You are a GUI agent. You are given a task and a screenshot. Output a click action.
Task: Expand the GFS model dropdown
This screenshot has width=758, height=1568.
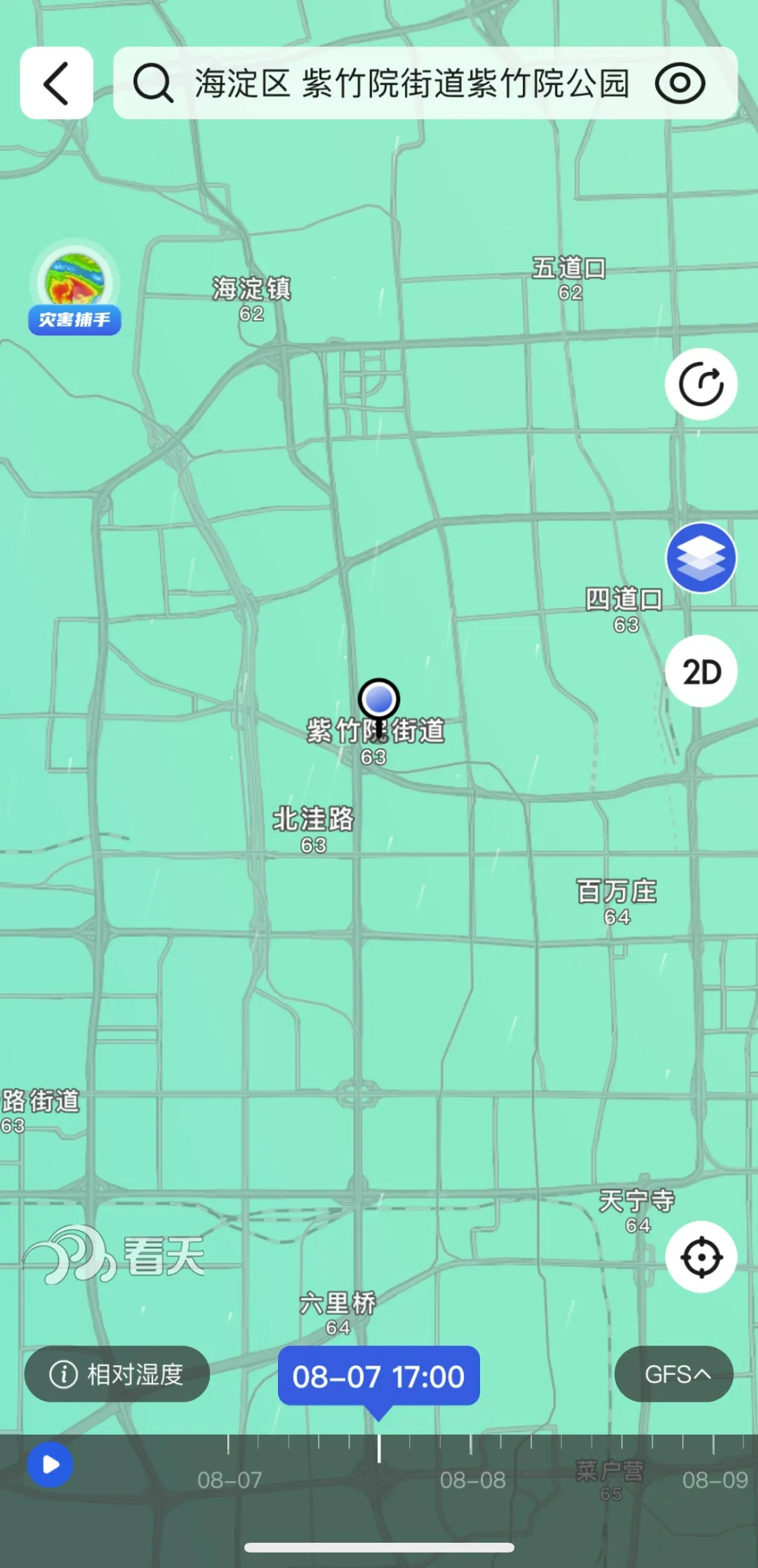[x=674, y=1374]
